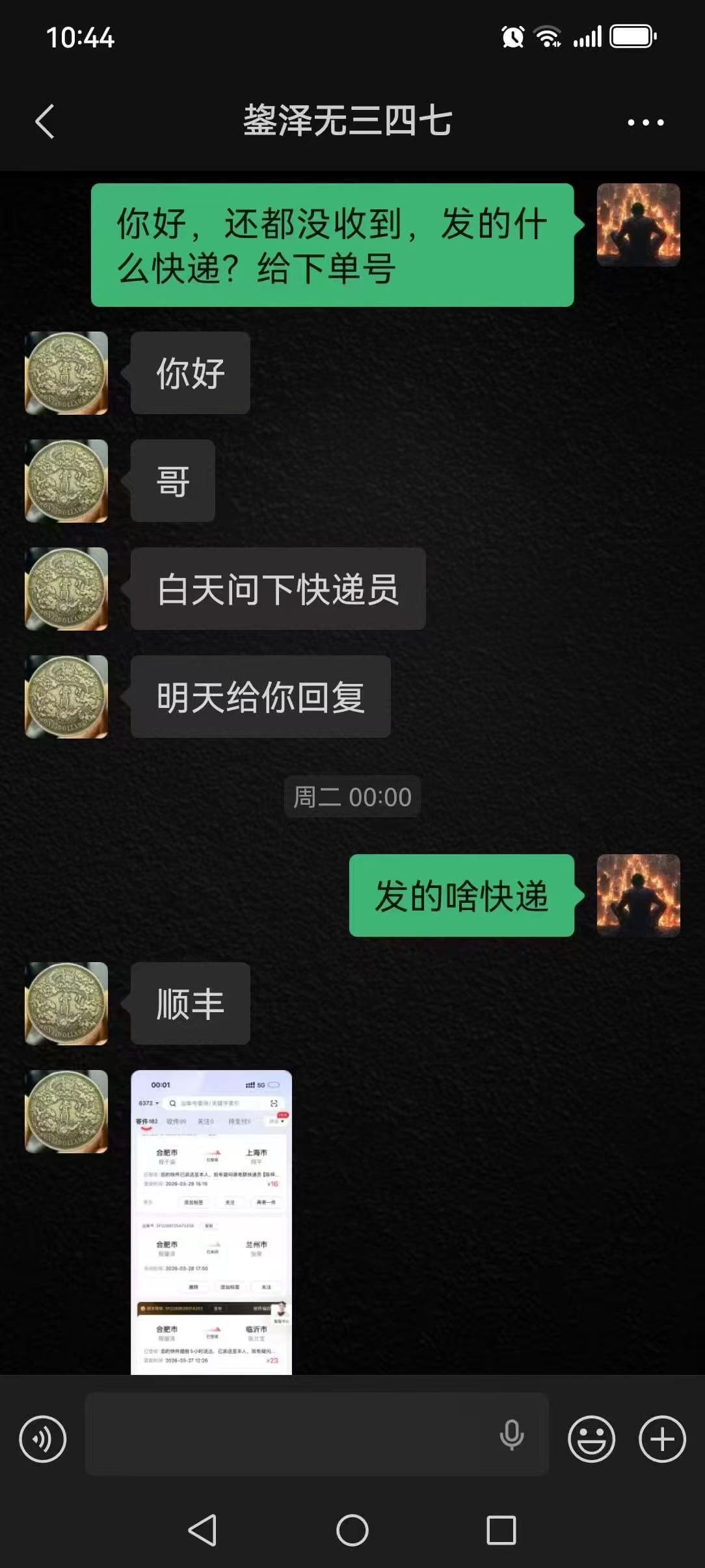Open my own avatar next to 发的啥快递
Image resolution: width=705 pixels, height=1568 pixels.
[x=638, y=895]
